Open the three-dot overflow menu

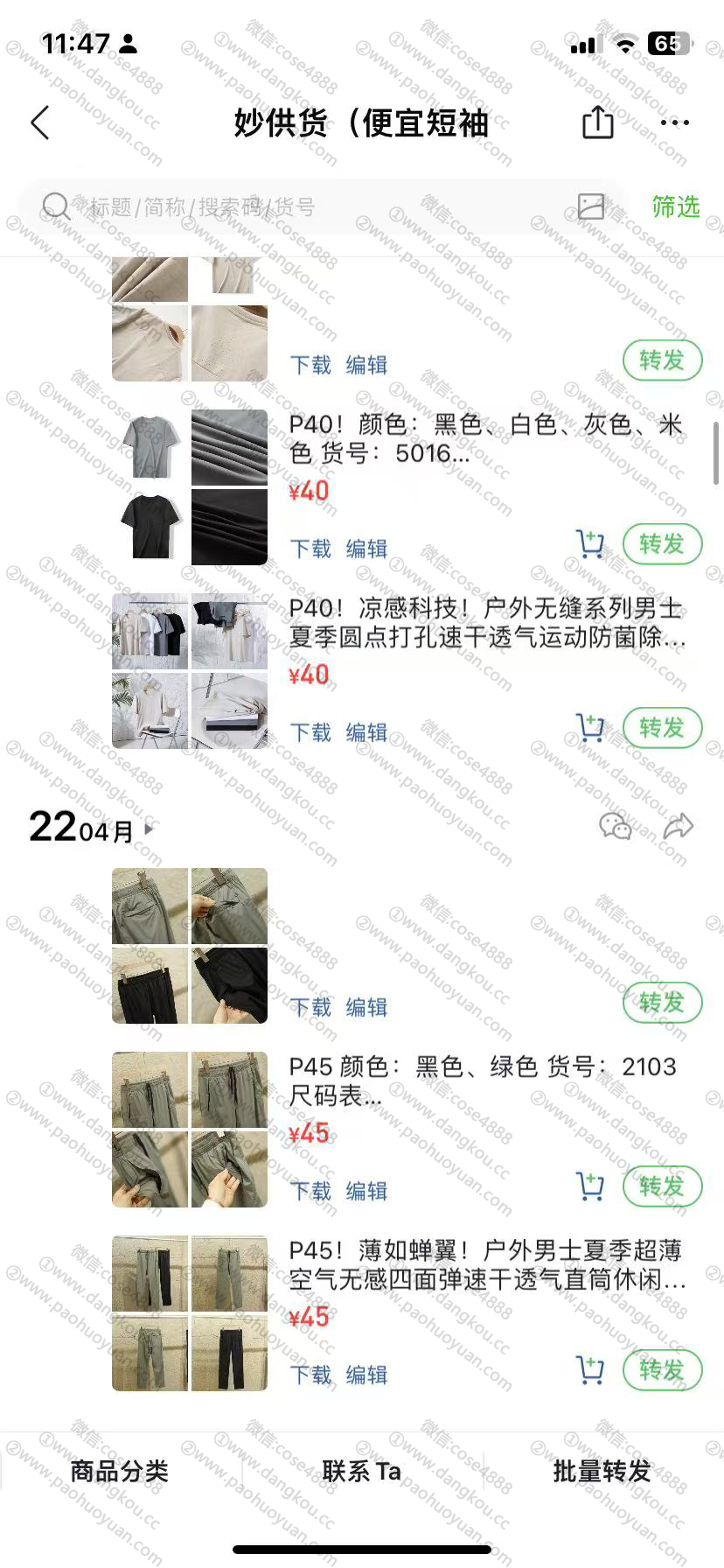click(675, 122)
